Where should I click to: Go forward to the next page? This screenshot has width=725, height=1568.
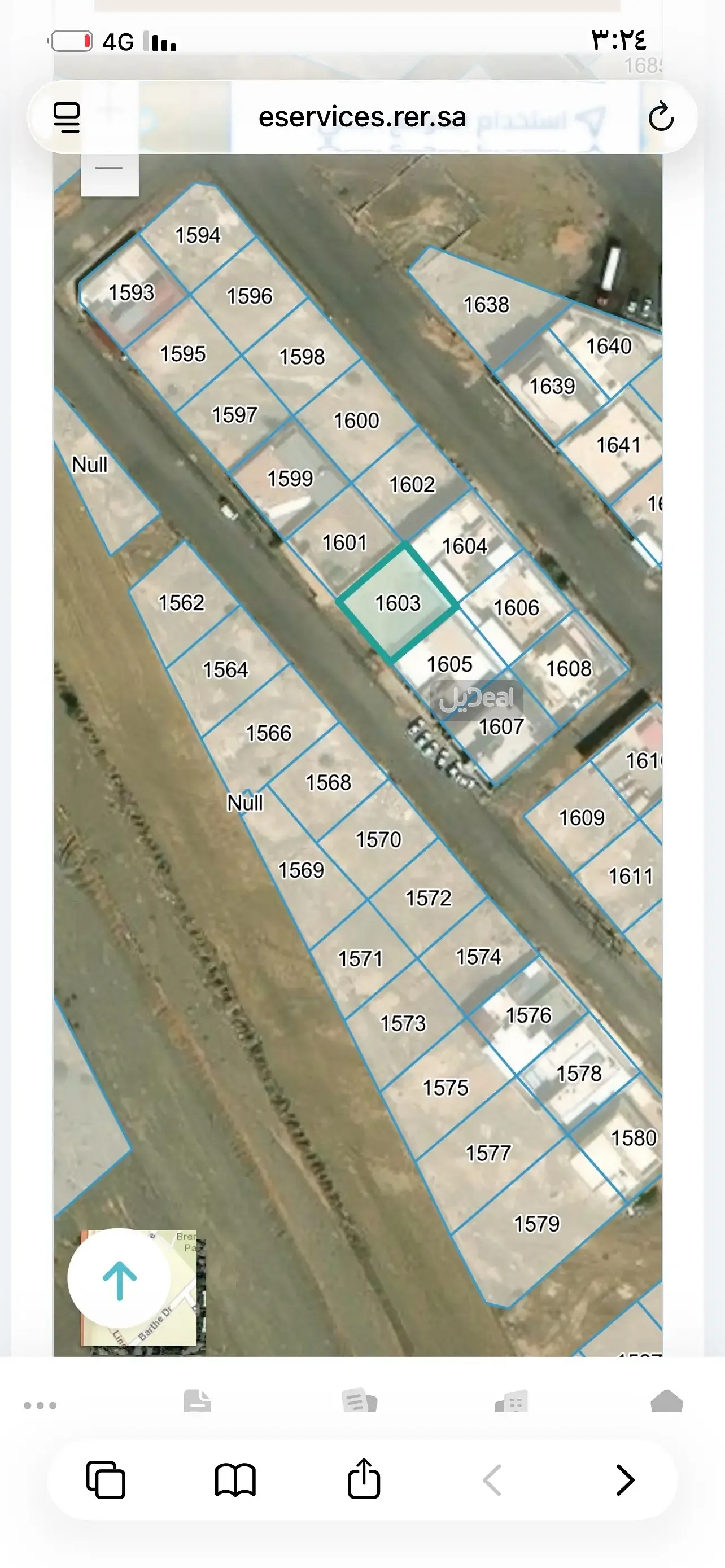[624, 1479]
